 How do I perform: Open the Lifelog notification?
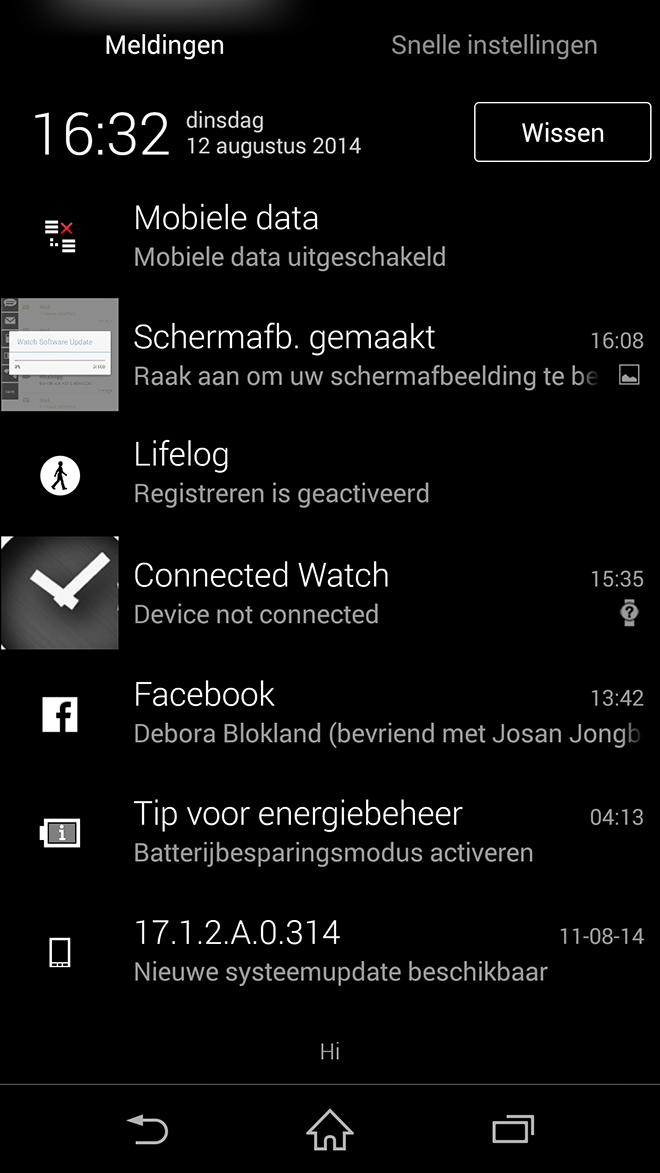330,474
